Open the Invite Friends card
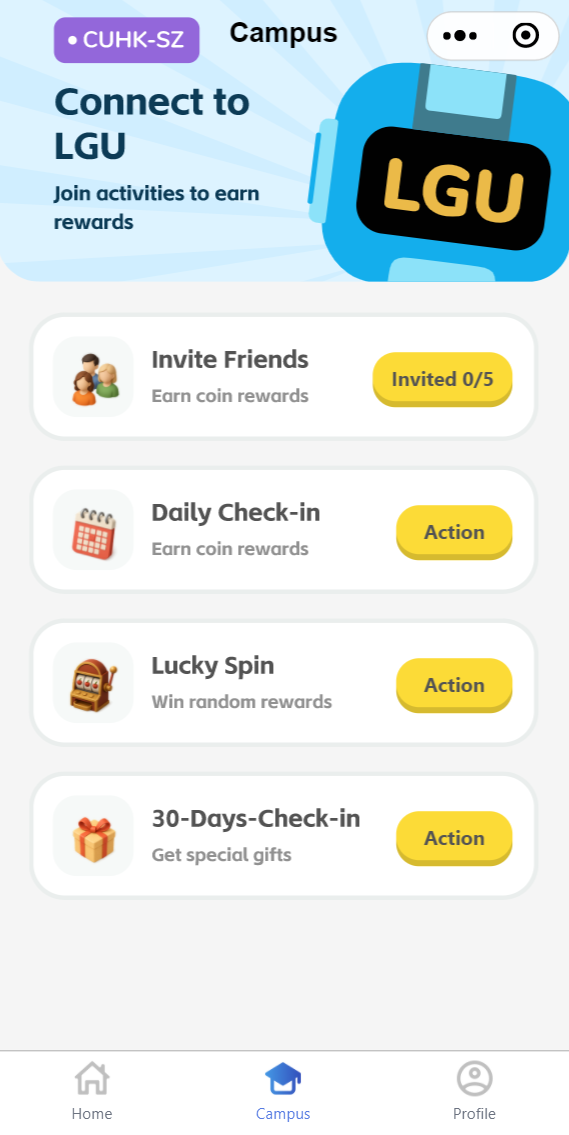569x1135 pixels. [x=284, y=377]
